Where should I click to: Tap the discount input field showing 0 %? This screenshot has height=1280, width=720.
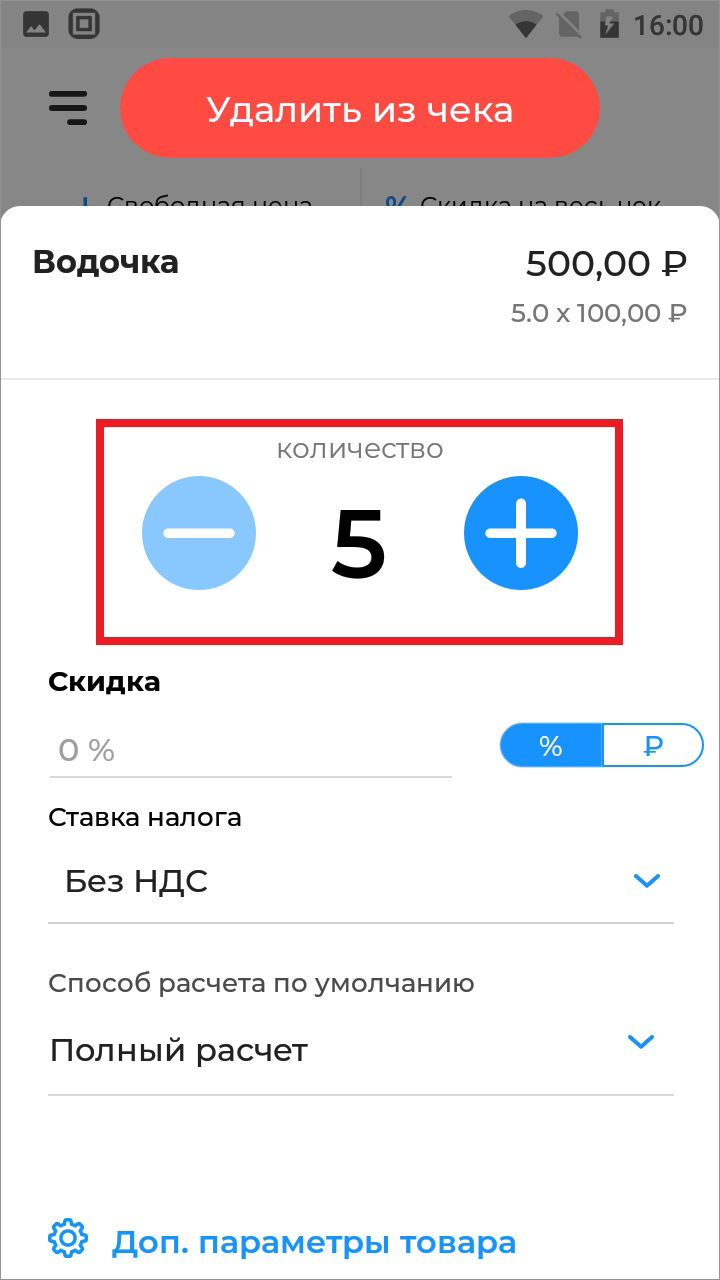click(250, 750)
